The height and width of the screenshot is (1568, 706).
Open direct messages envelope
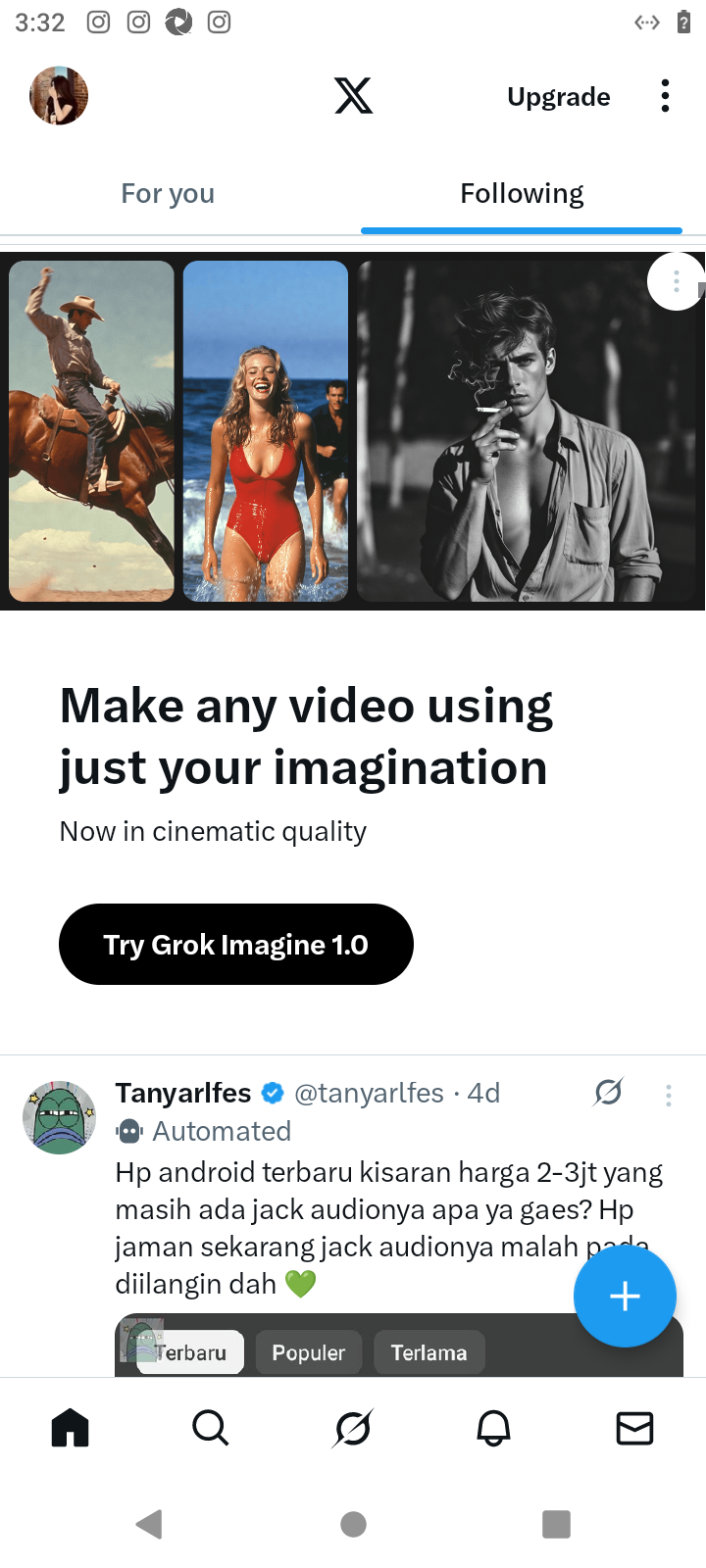[x=634, y=1428]
